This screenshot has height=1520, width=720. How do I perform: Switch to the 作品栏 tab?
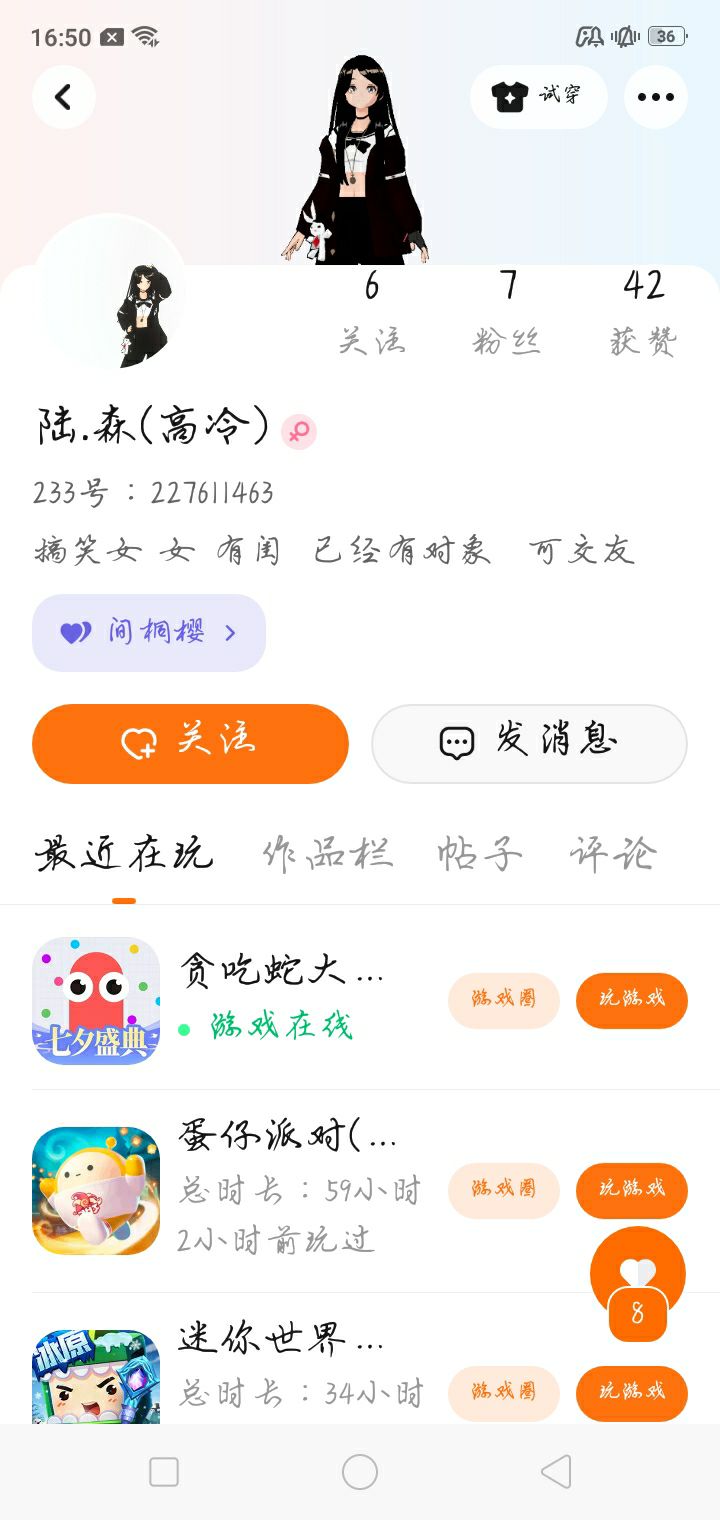coord(327,854)
